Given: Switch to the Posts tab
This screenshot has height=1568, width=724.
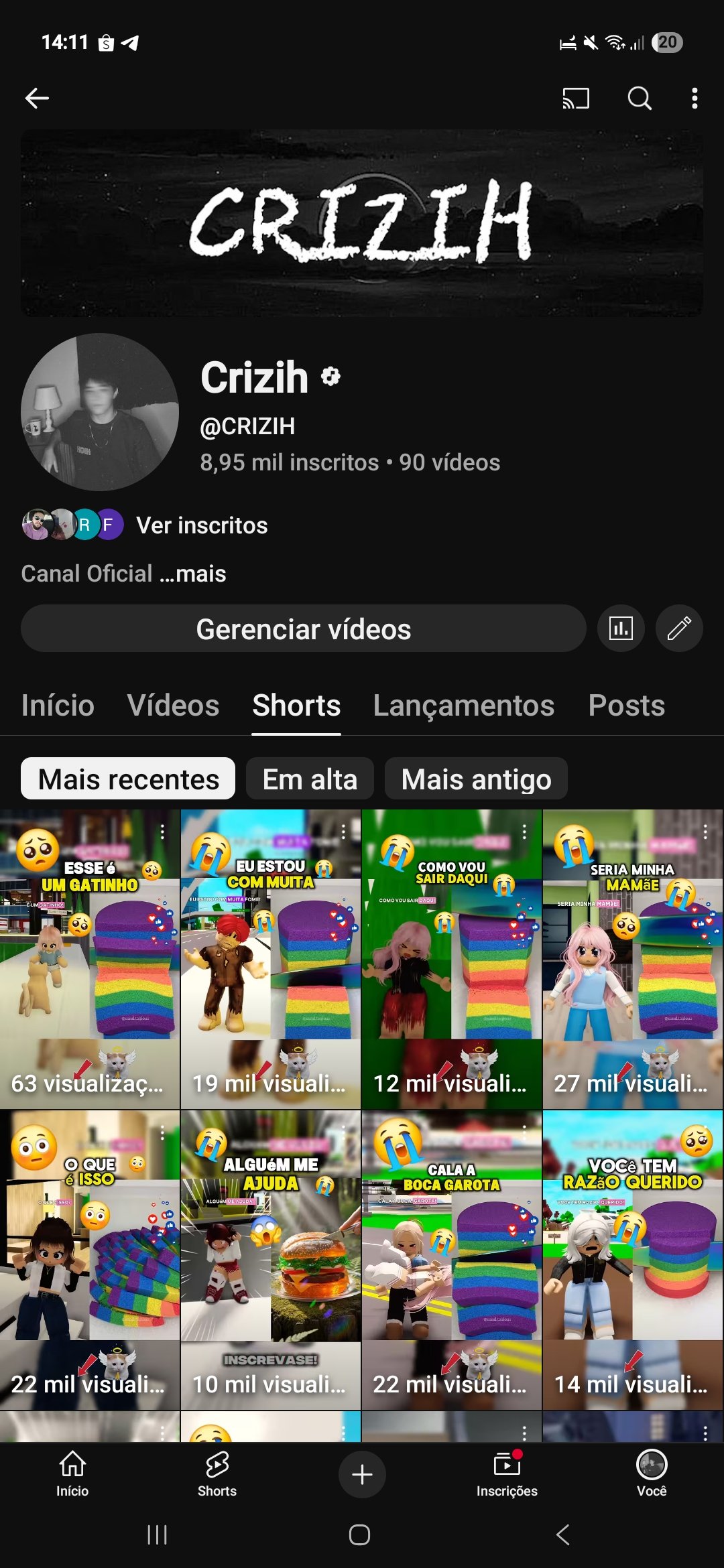Looking at the screenshot, I should [626, 706].
